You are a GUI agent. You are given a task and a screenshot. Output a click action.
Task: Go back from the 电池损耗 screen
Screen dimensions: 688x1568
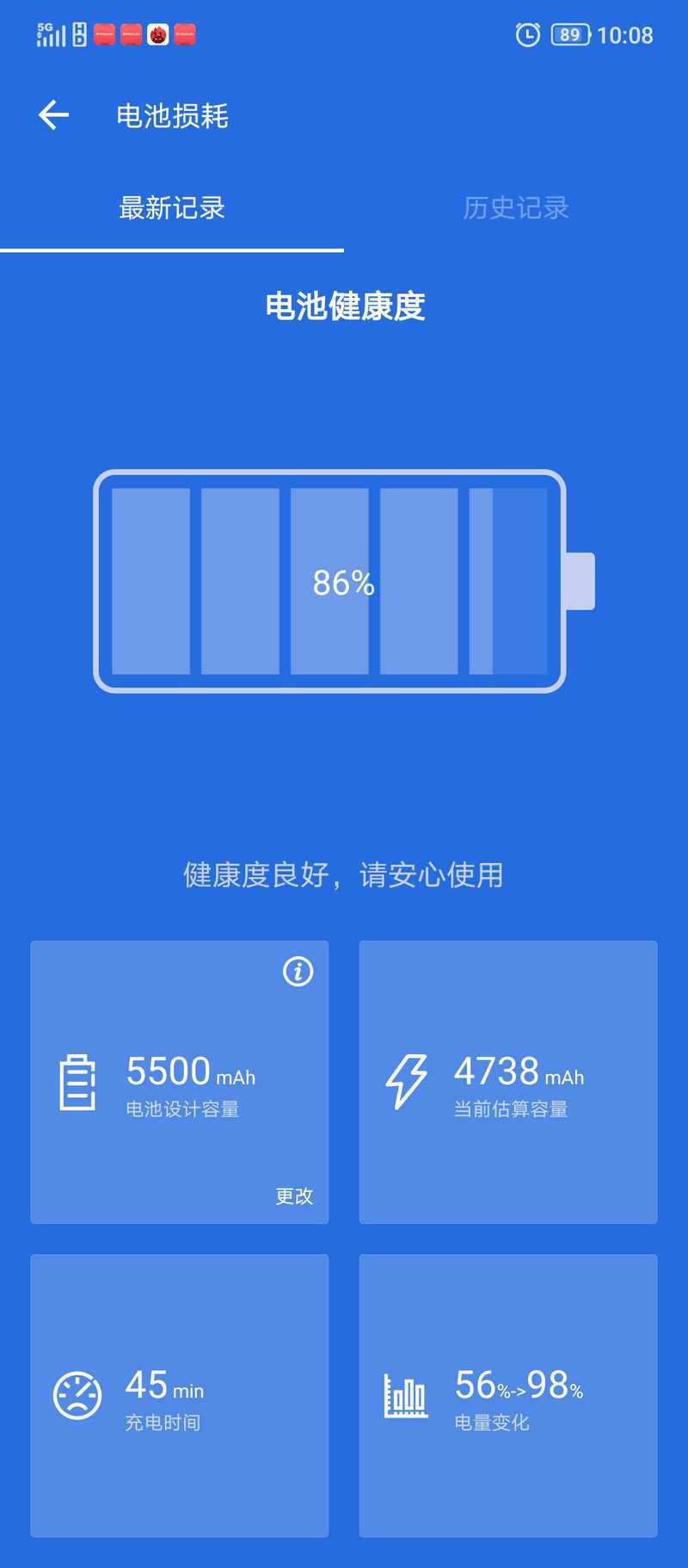pyautogui.click(x=53, y=115)
